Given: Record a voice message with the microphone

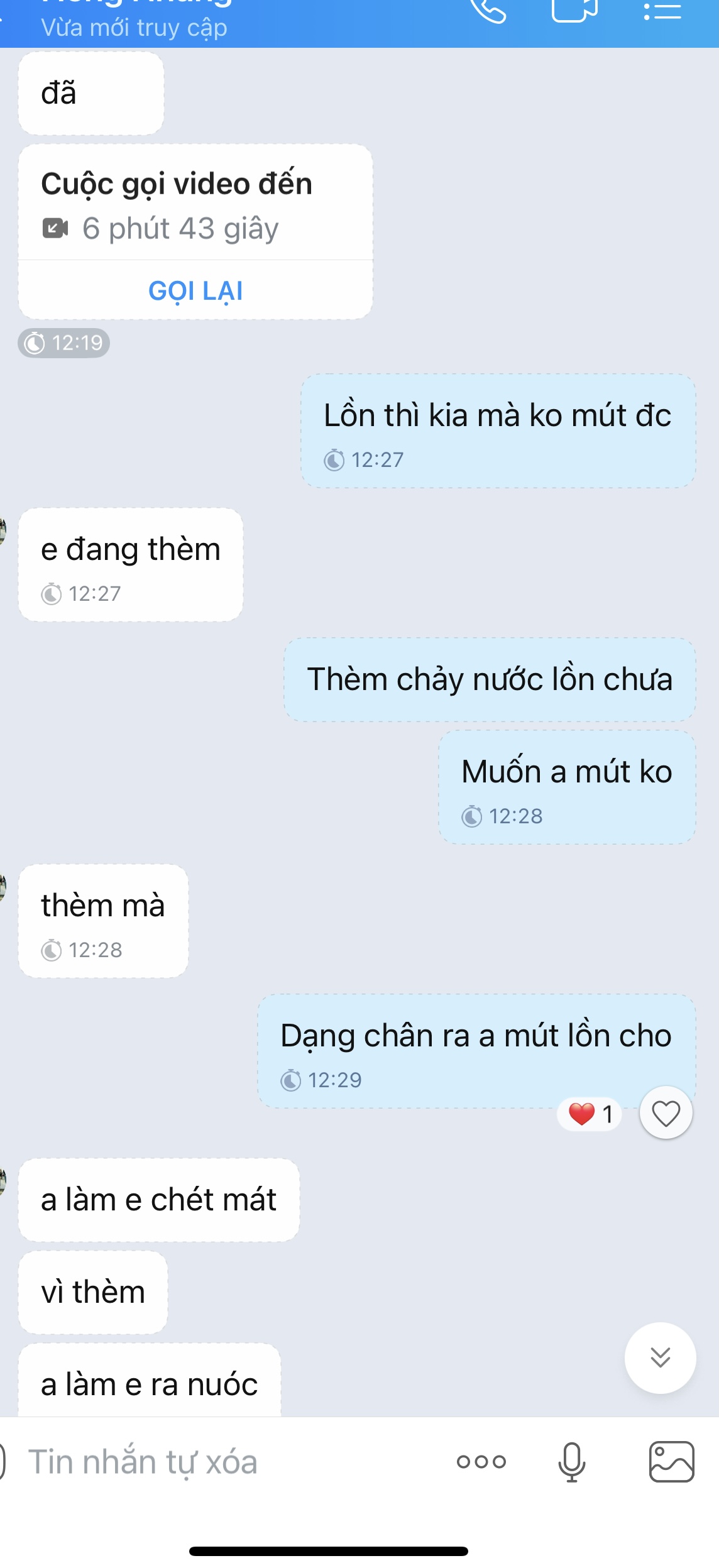Looking at the screenshot, I should pyautogui.click(x=572, y=1461).
